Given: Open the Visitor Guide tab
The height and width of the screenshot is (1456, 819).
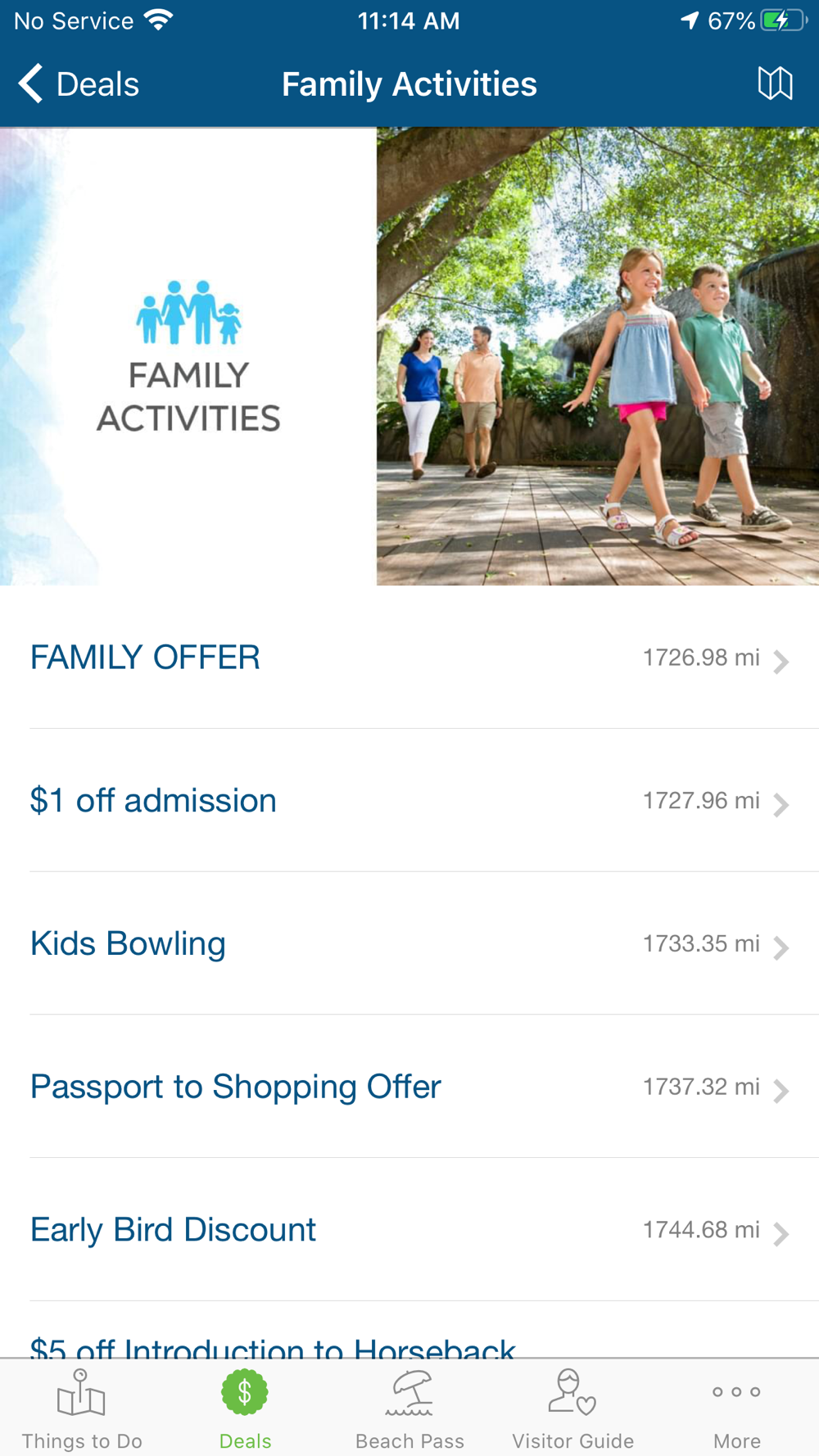Looking at the screenshot, I should click(572, 1409).
